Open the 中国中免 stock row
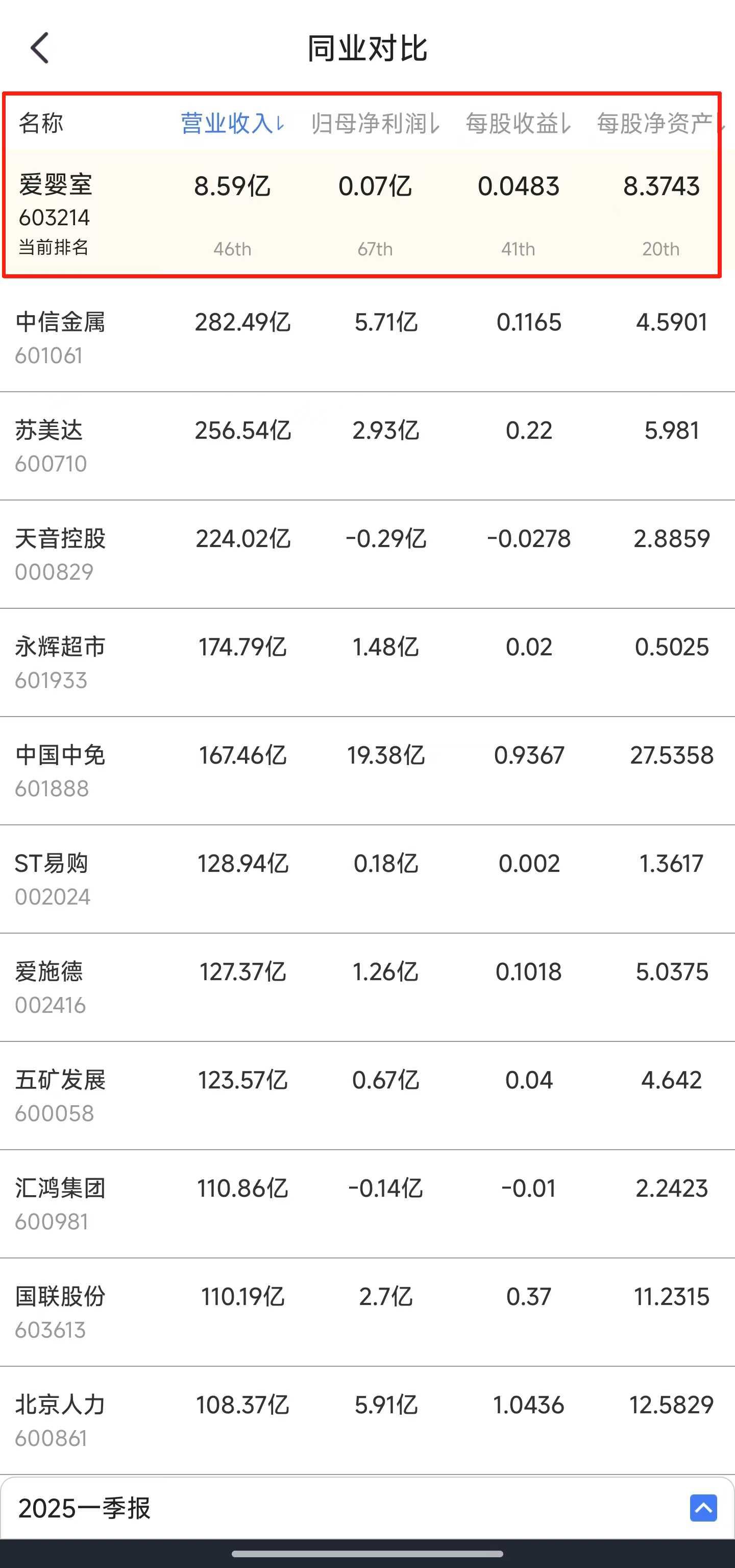 [61, 770]
